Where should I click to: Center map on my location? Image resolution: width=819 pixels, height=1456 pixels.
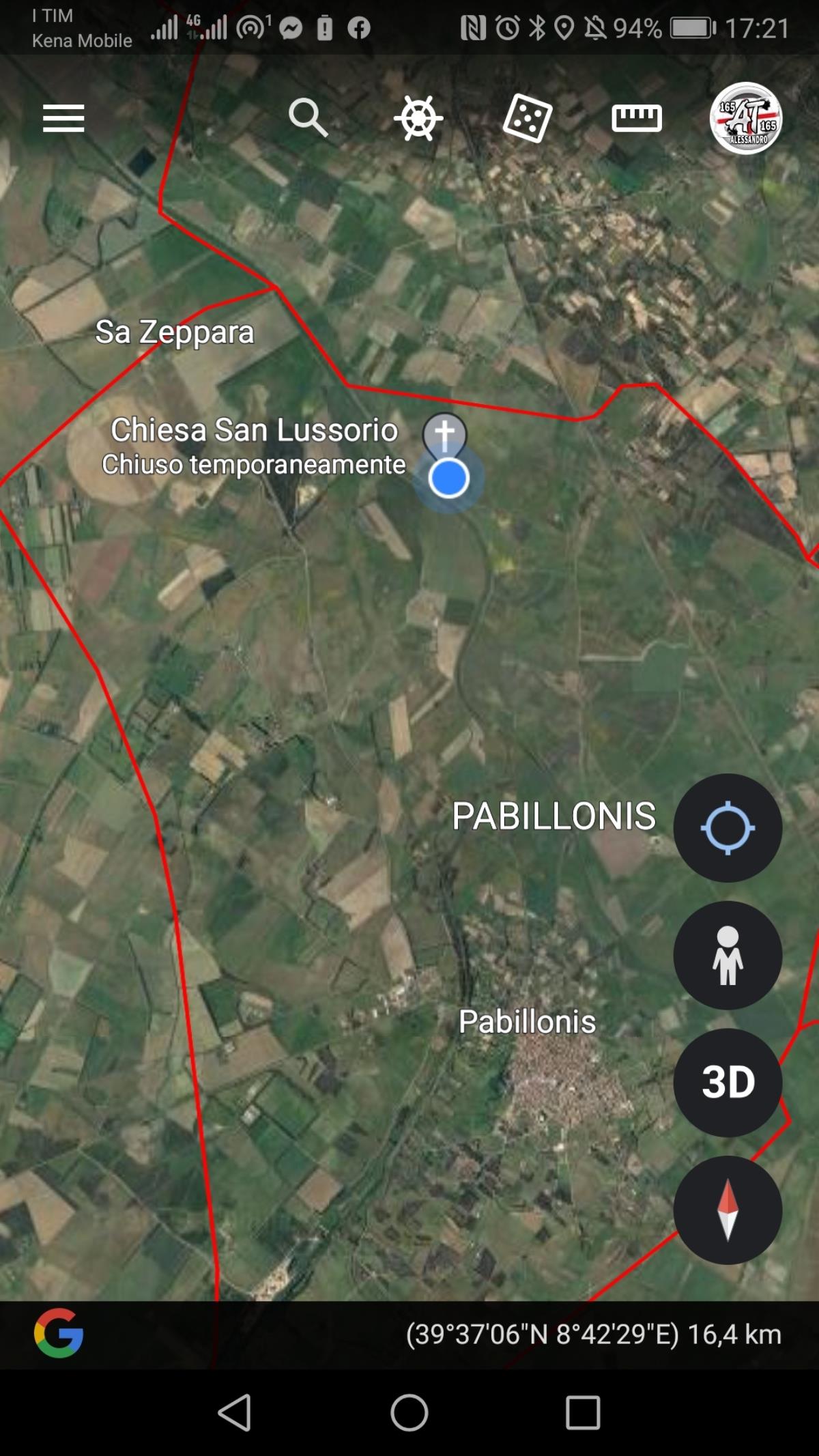point(728,827)
